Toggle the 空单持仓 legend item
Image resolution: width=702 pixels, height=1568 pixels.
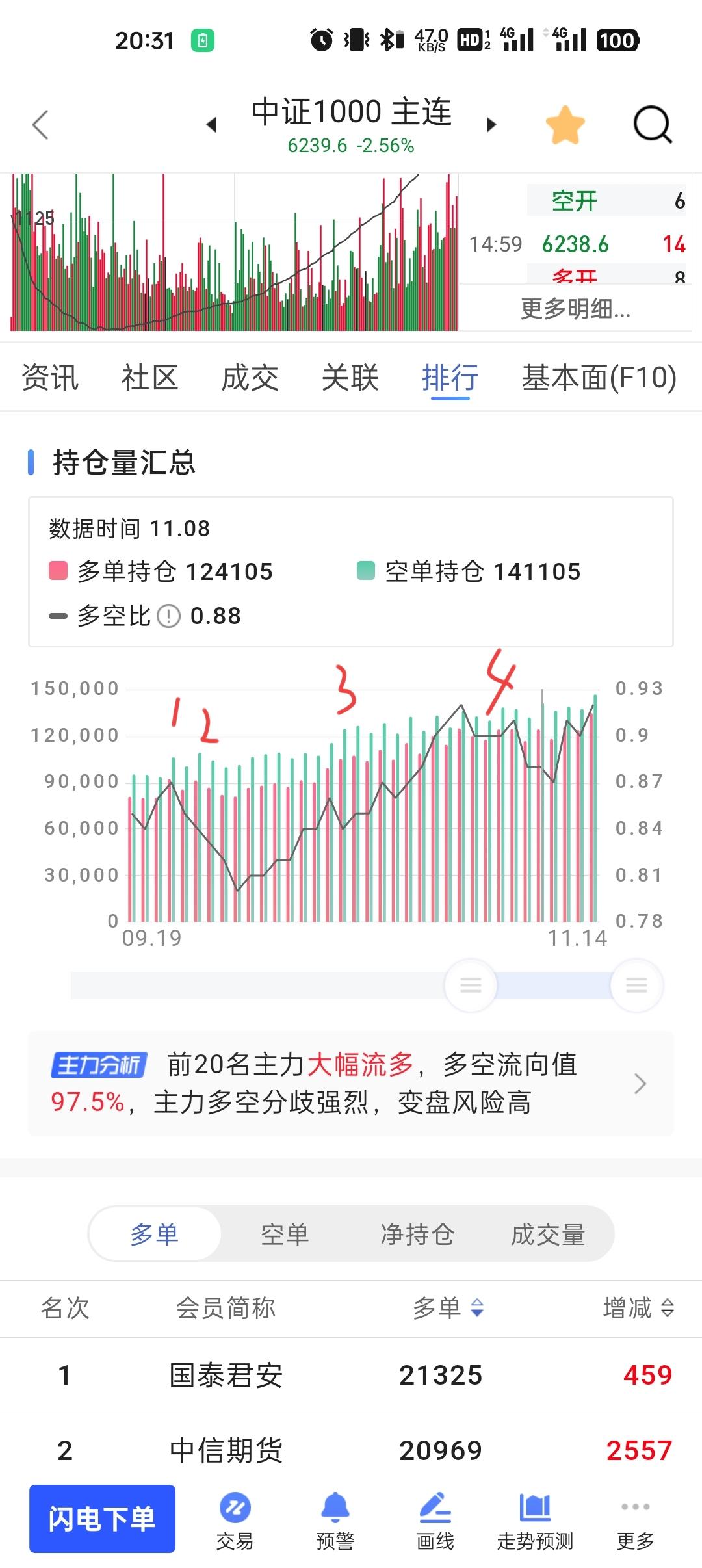coord(468,572)
